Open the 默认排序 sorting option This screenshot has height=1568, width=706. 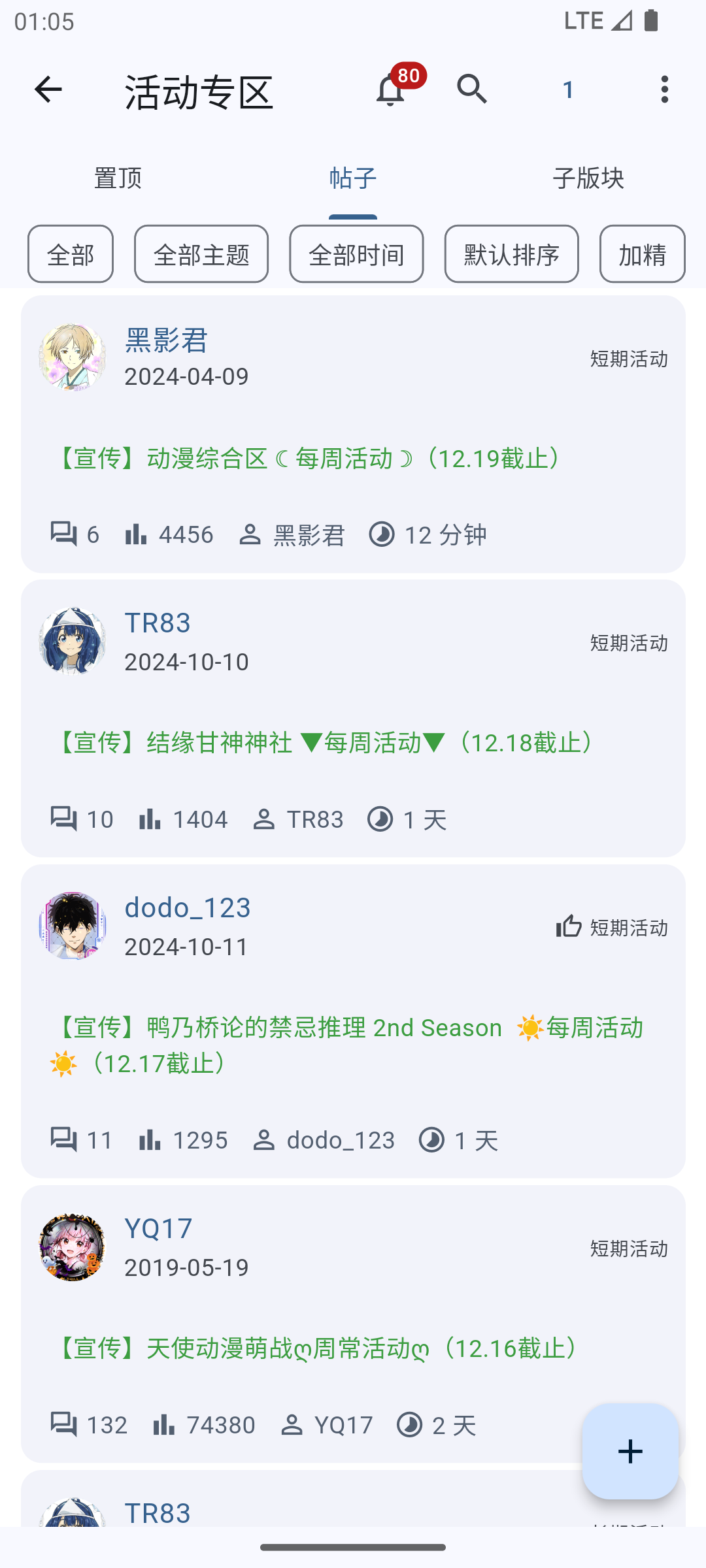pos(511,254)
